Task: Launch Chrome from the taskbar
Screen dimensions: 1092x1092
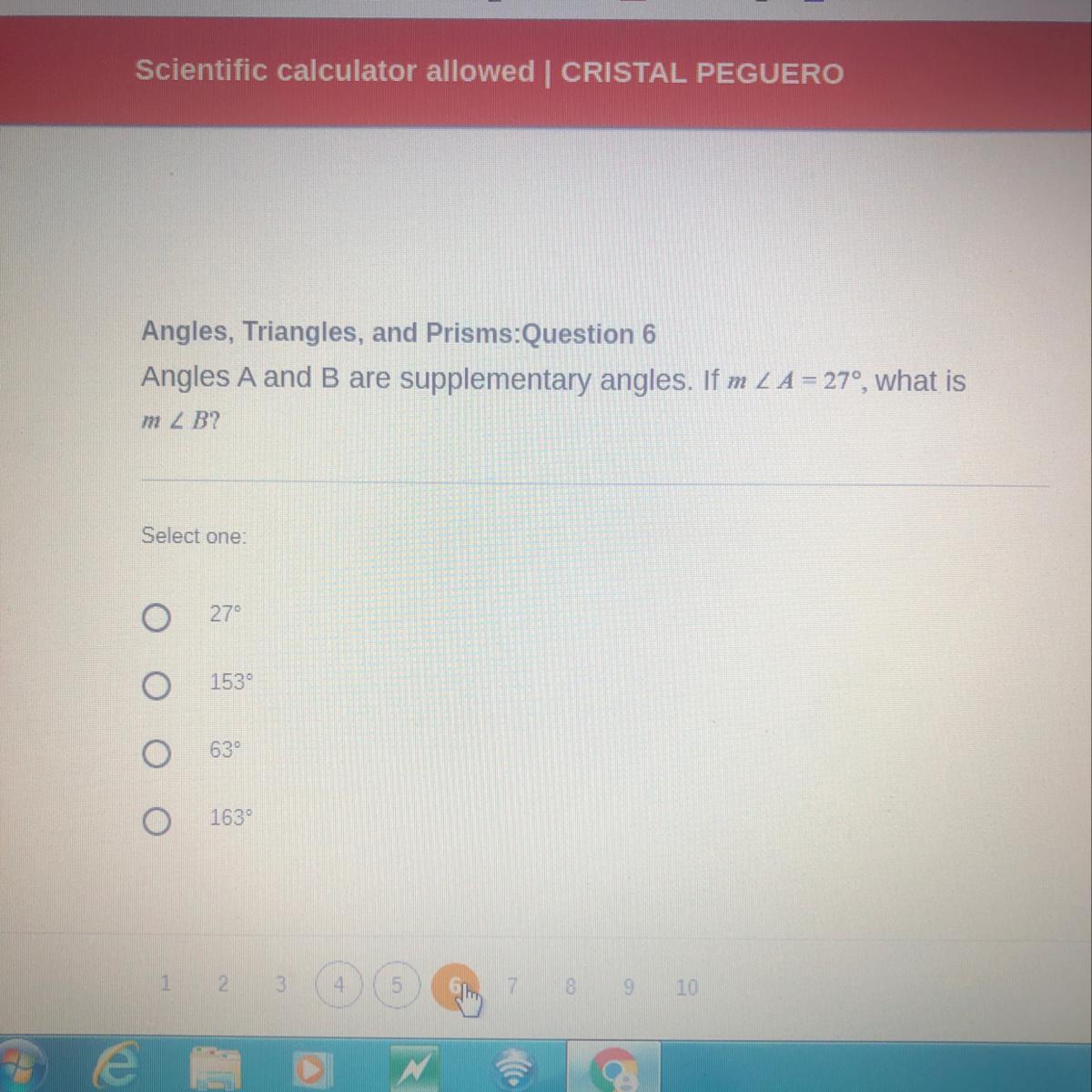Action: click(x=613, y=1070)
